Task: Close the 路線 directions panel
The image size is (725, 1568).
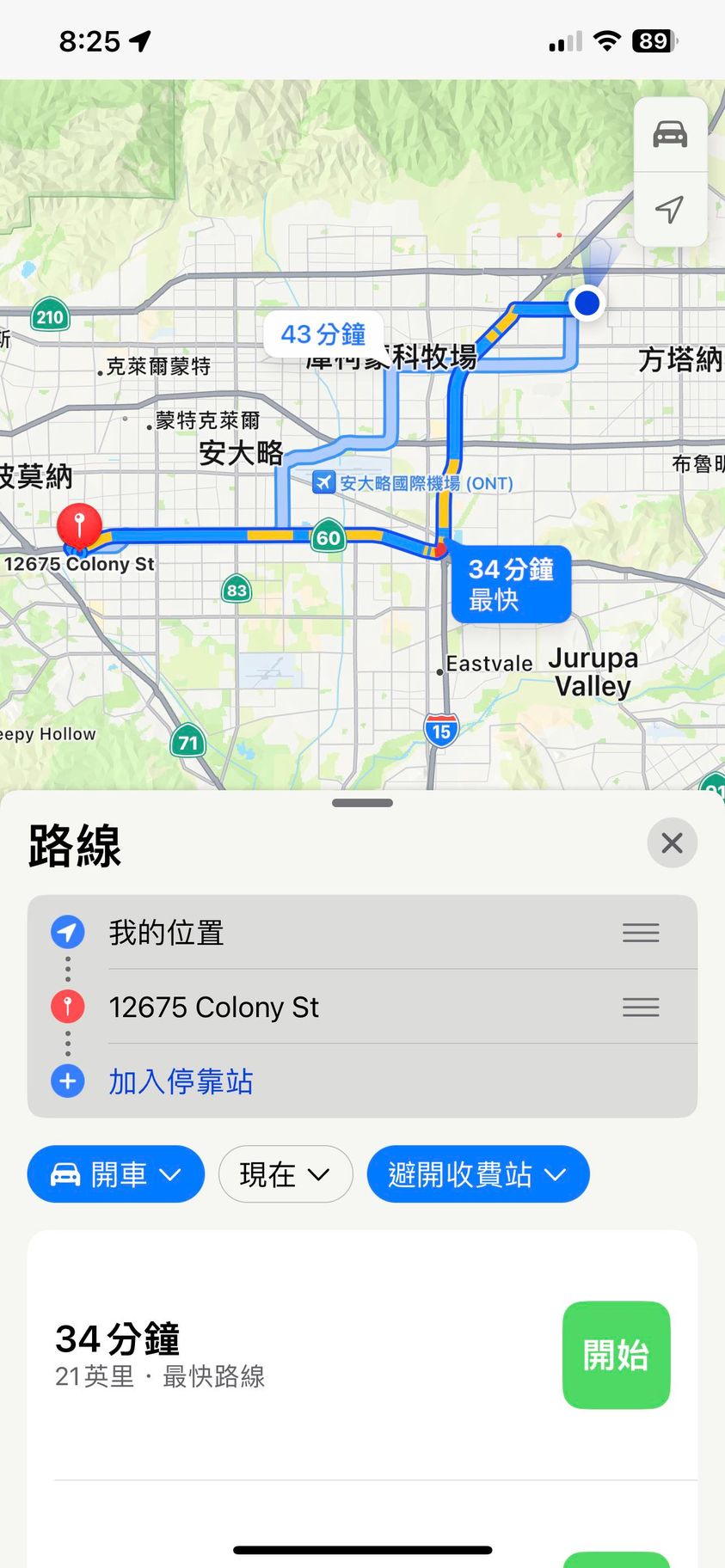Action: pyautogui.click(x=672, y=843)
